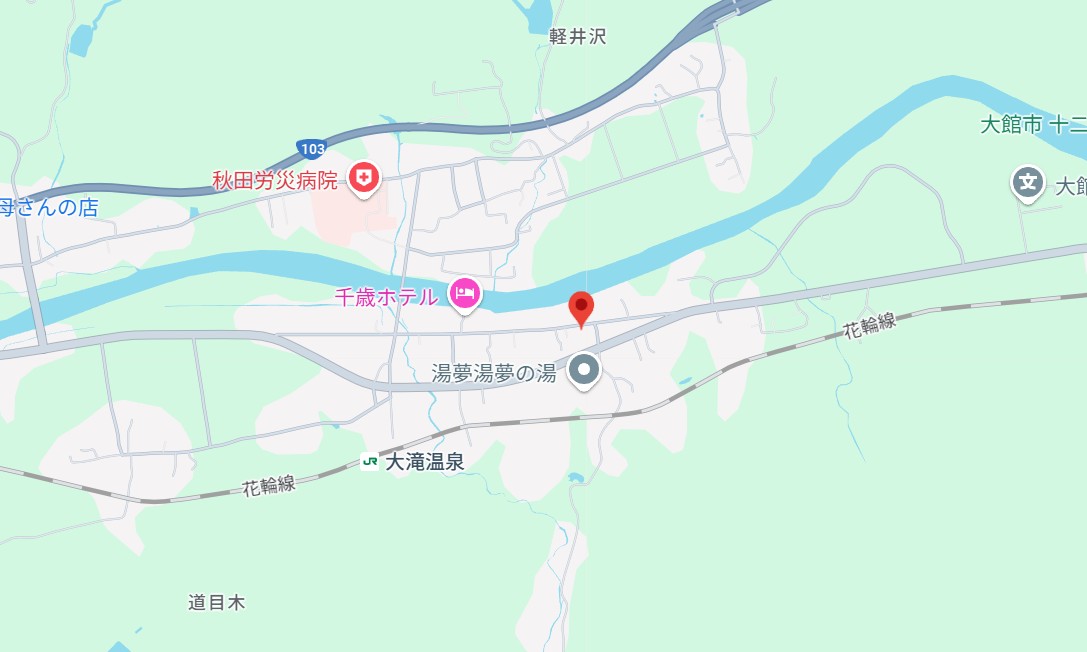Screen dimensions: 1087x652
Task: Select the 千歳ホテル hotel pin
Action: [465, 293]
